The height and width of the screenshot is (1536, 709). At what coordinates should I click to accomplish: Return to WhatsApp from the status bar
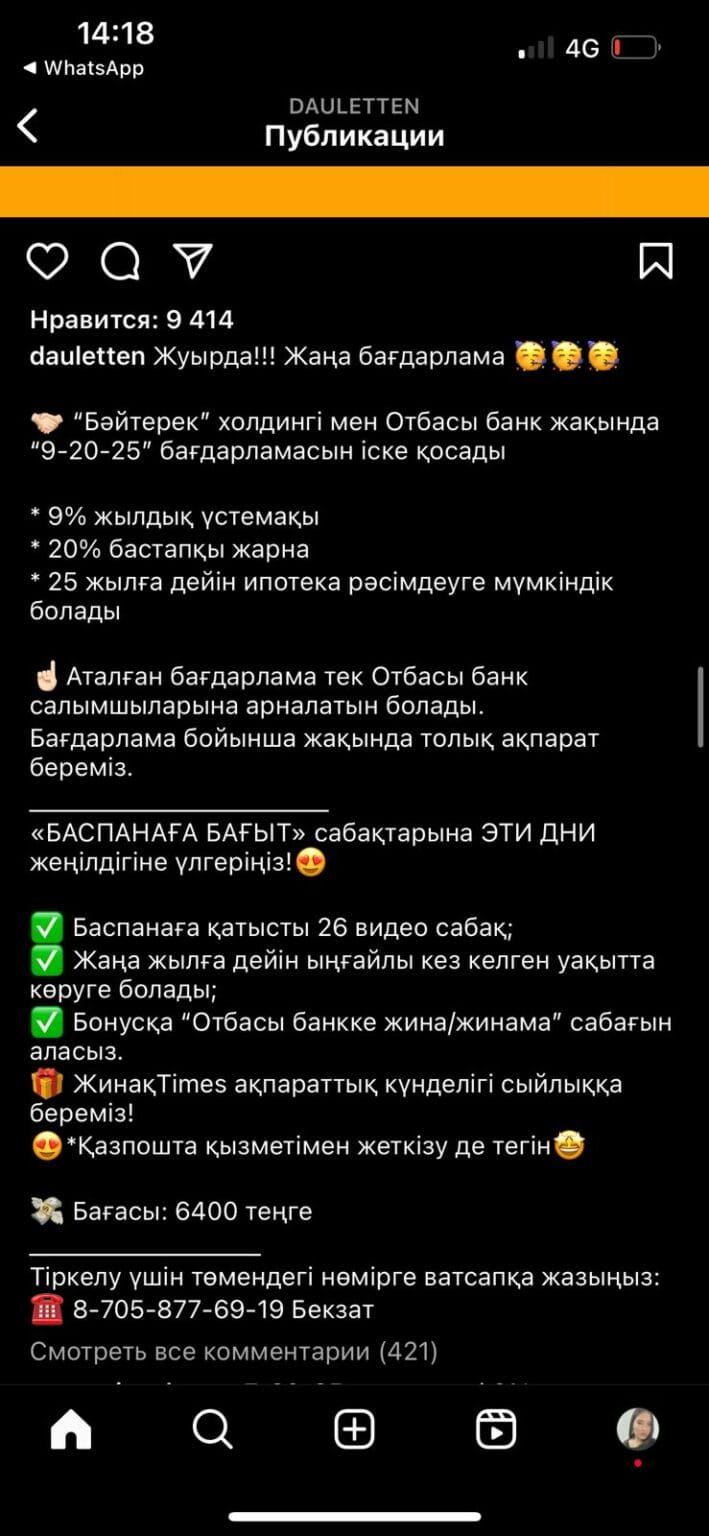tap(84, 68)
